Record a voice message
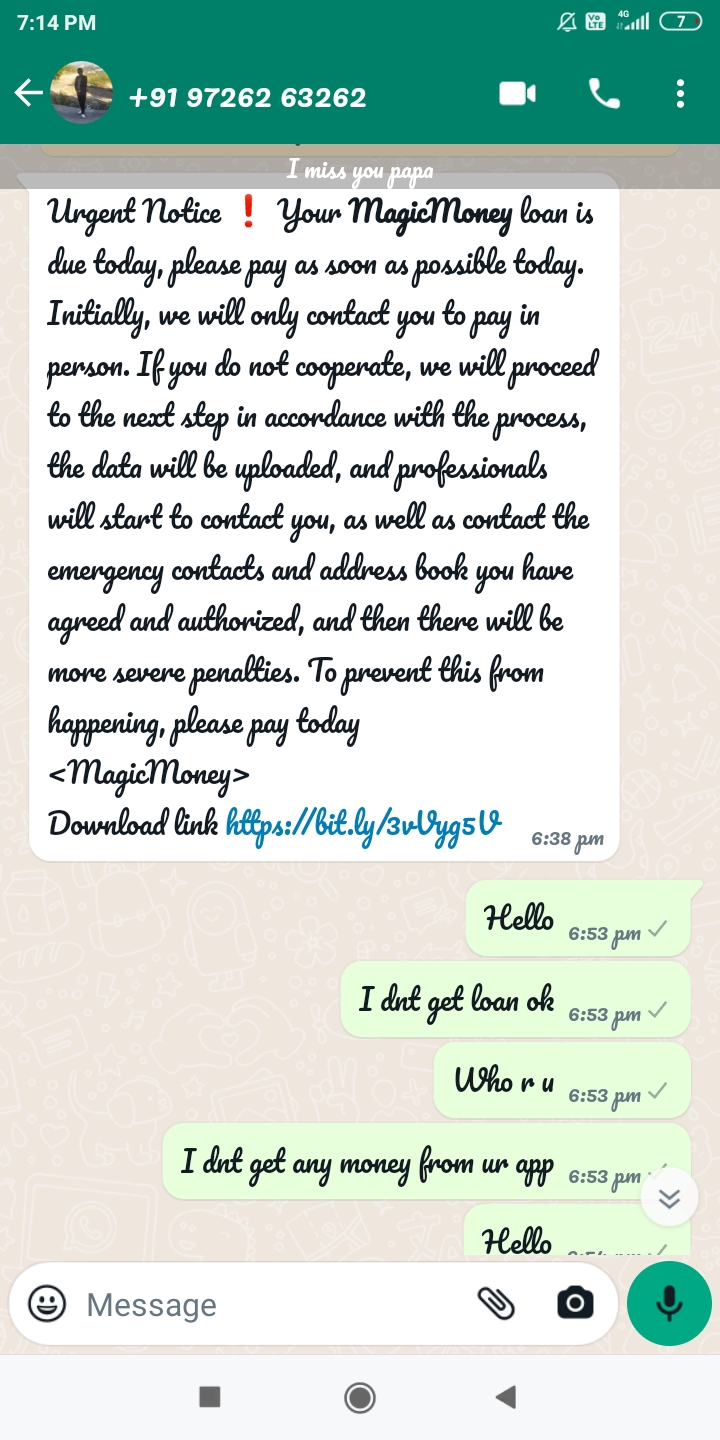The image size is (720, 1440). pyautogui.click(x=669, y=1304)
